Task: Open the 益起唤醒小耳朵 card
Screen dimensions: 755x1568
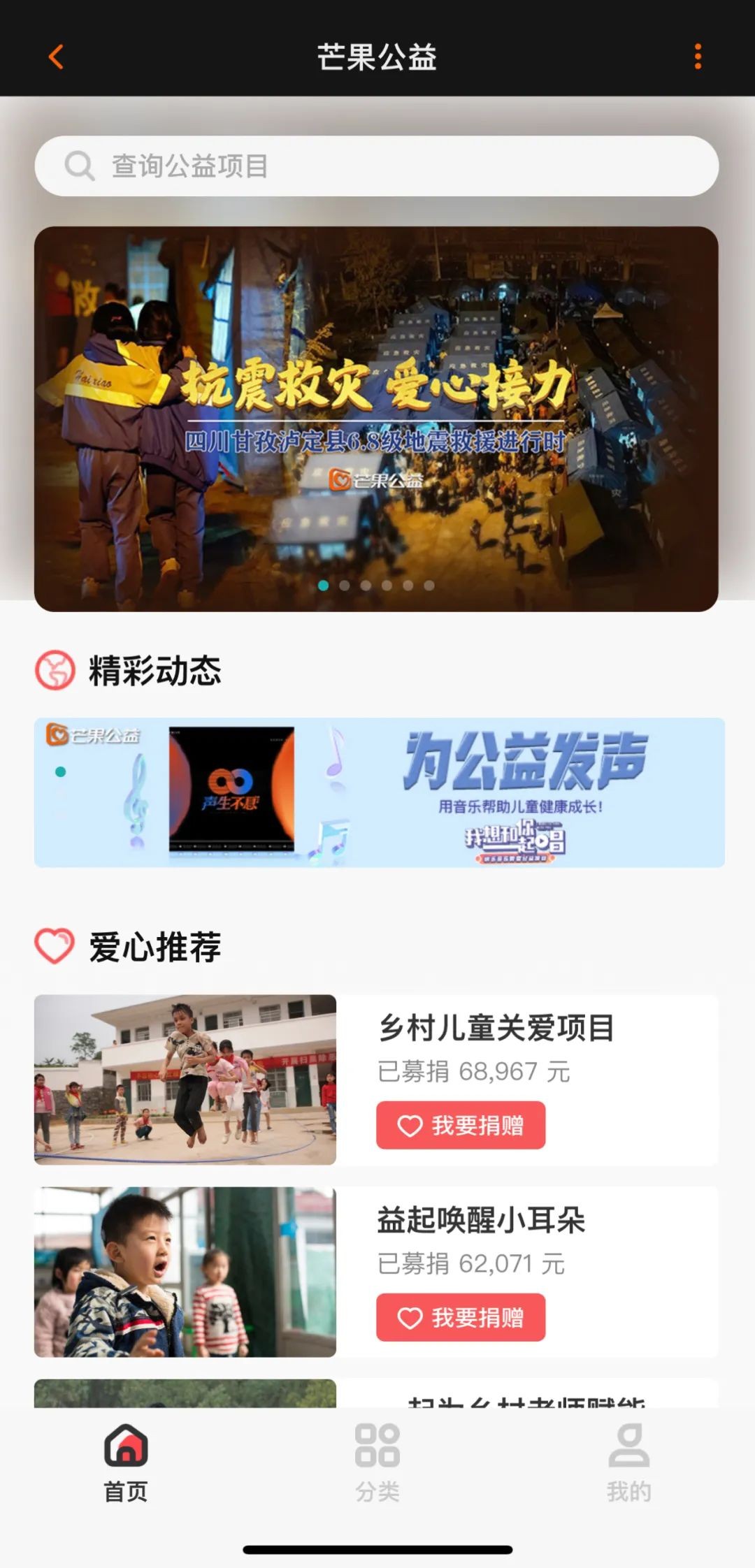Action: [x=481, y=1221]
